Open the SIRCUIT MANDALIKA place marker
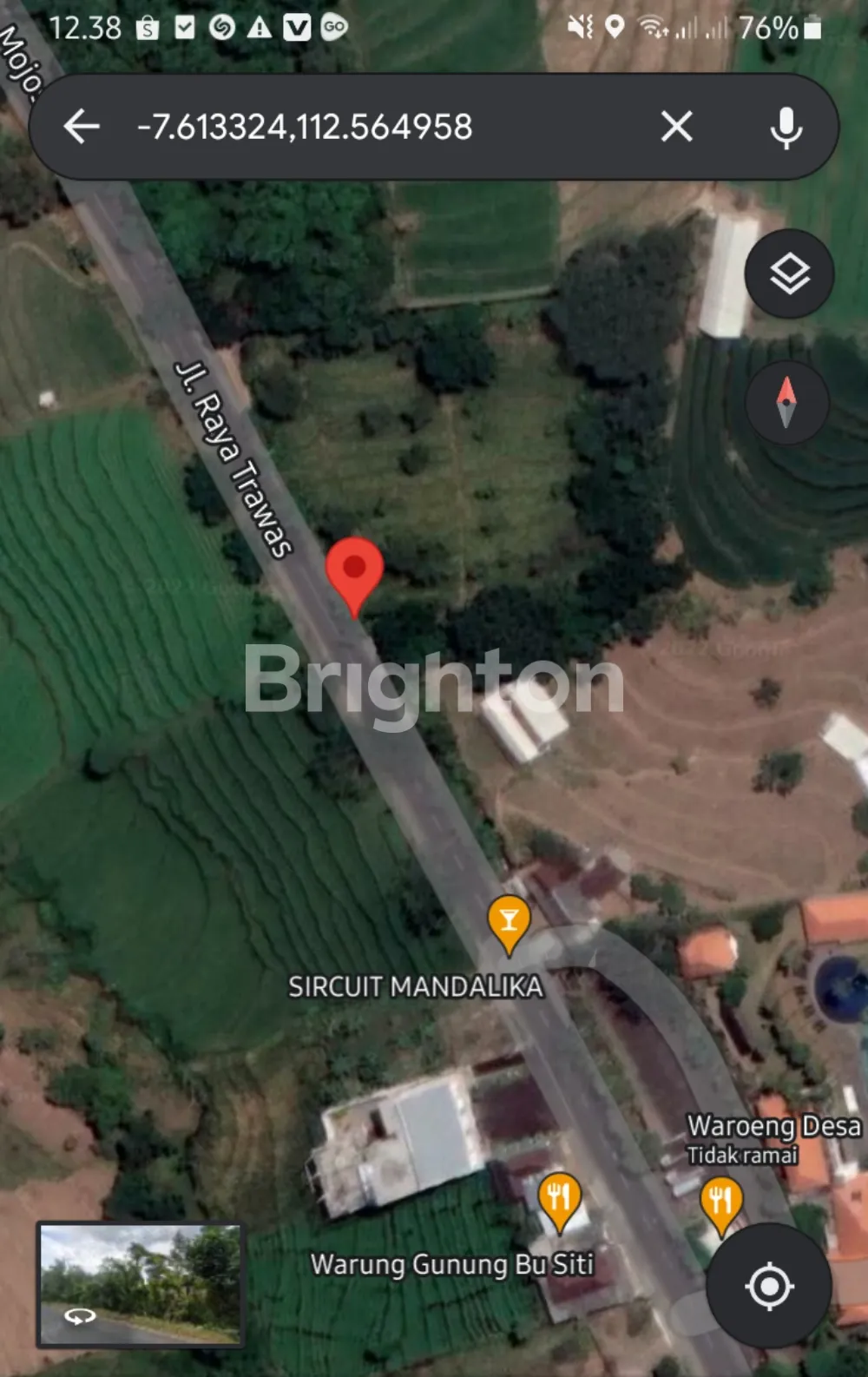Screen dimensions: 868x1377 [509, 924]
